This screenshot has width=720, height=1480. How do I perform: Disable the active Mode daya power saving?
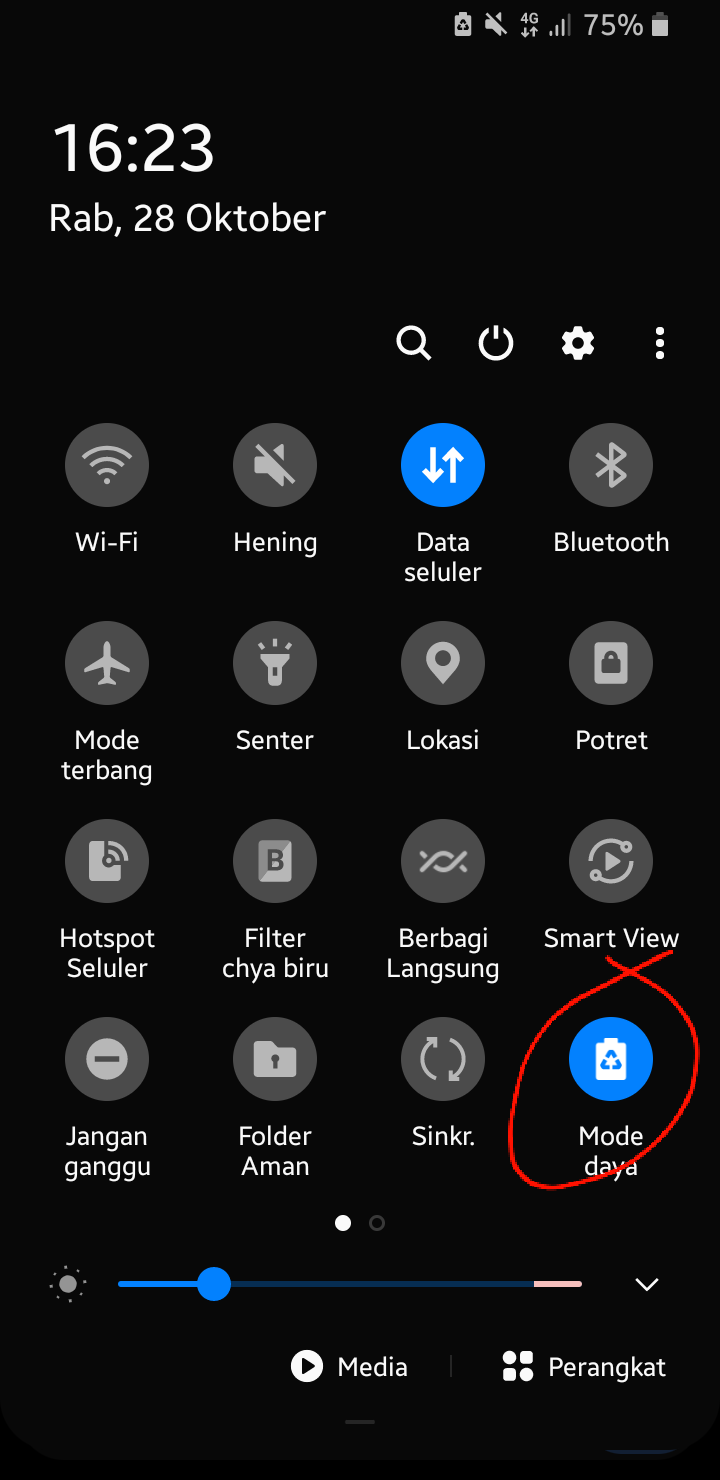(611, 1059)
